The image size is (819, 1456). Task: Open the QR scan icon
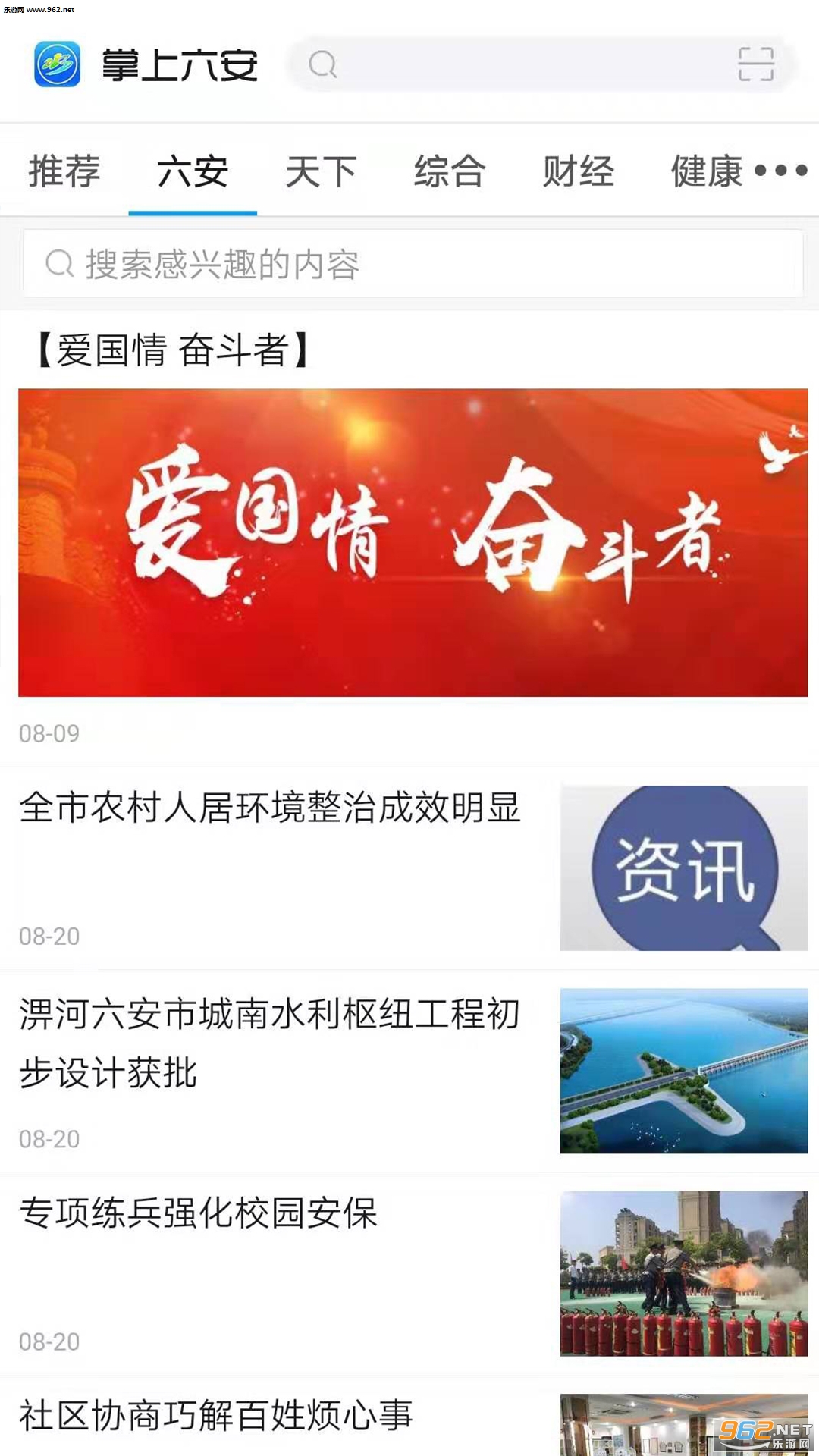[756, 64]
